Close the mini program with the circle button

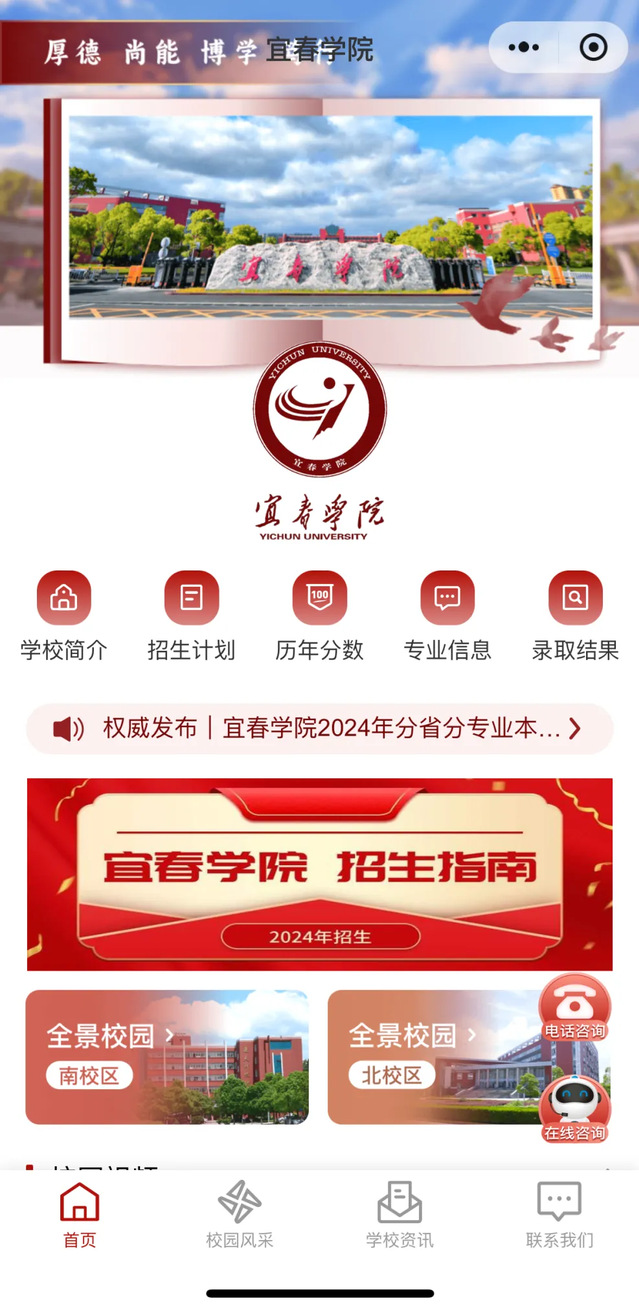click(593, 47)
